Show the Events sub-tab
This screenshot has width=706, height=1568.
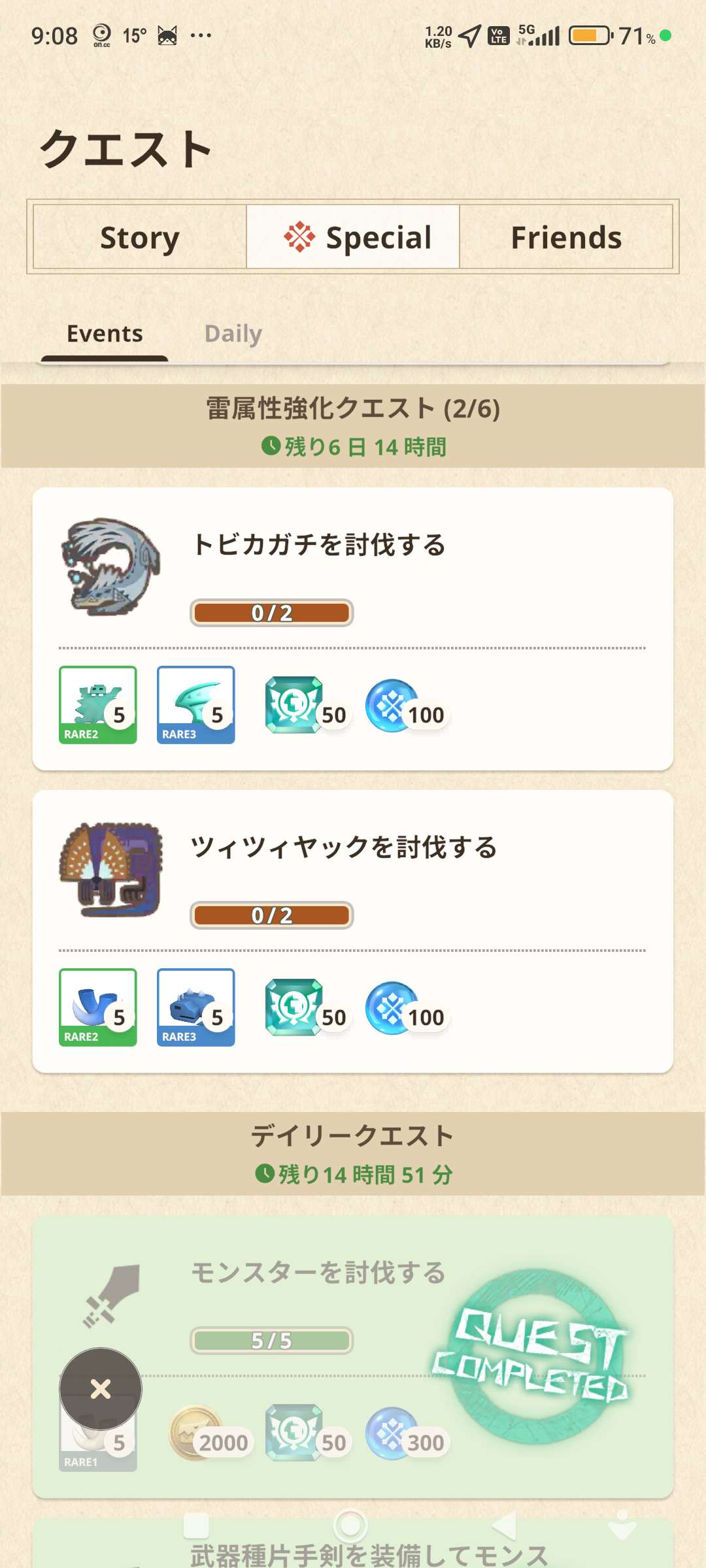click(x=105, y=334)
